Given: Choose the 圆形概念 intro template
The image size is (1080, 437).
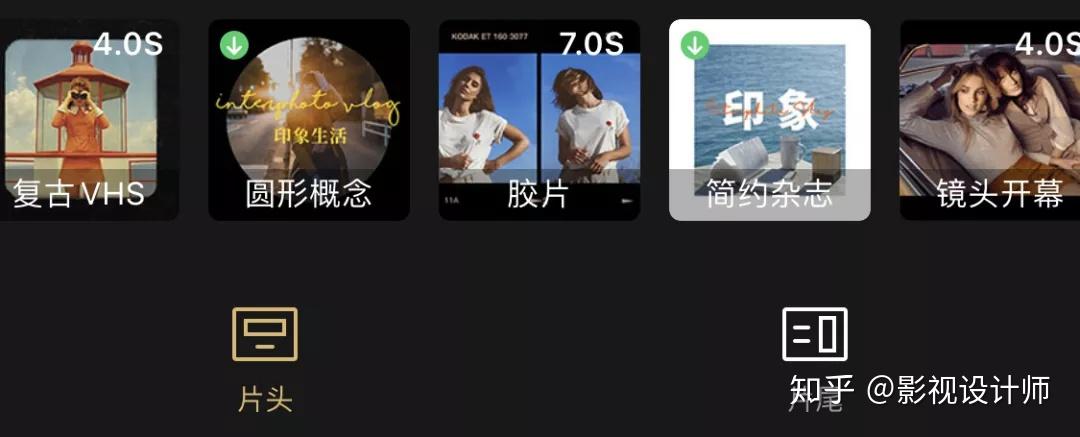Looking at the screenshot, I should [x=309, y=120].
